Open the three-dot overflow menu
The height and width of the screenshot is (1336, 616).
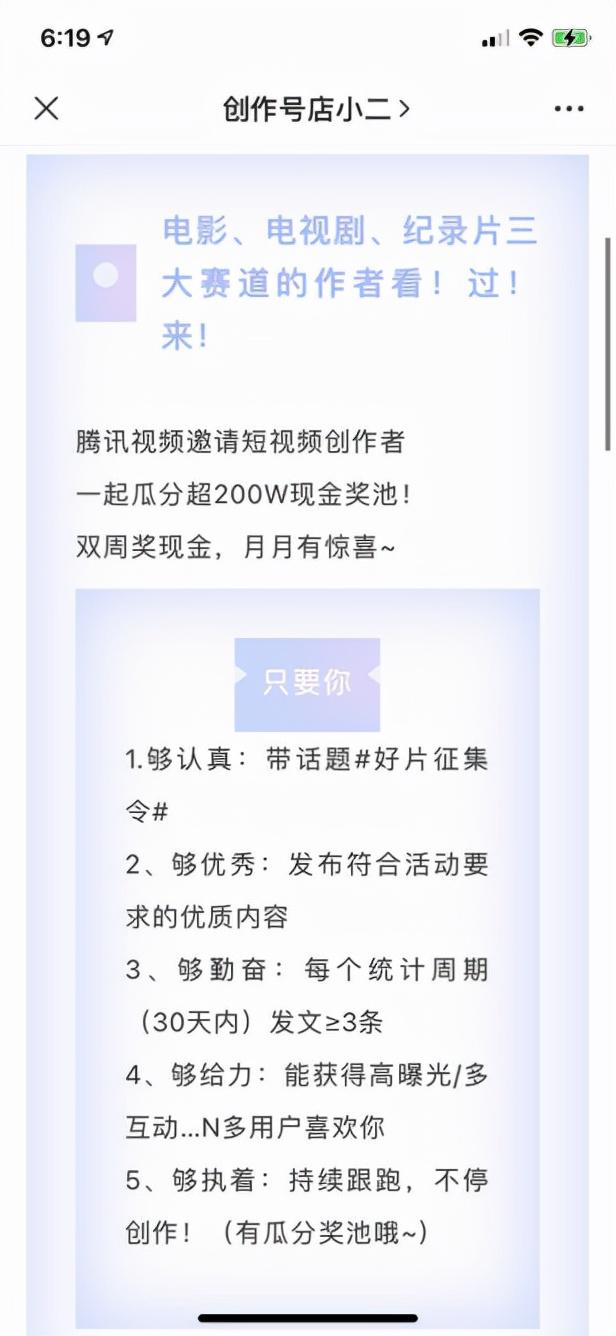click(x=569, y=109)
